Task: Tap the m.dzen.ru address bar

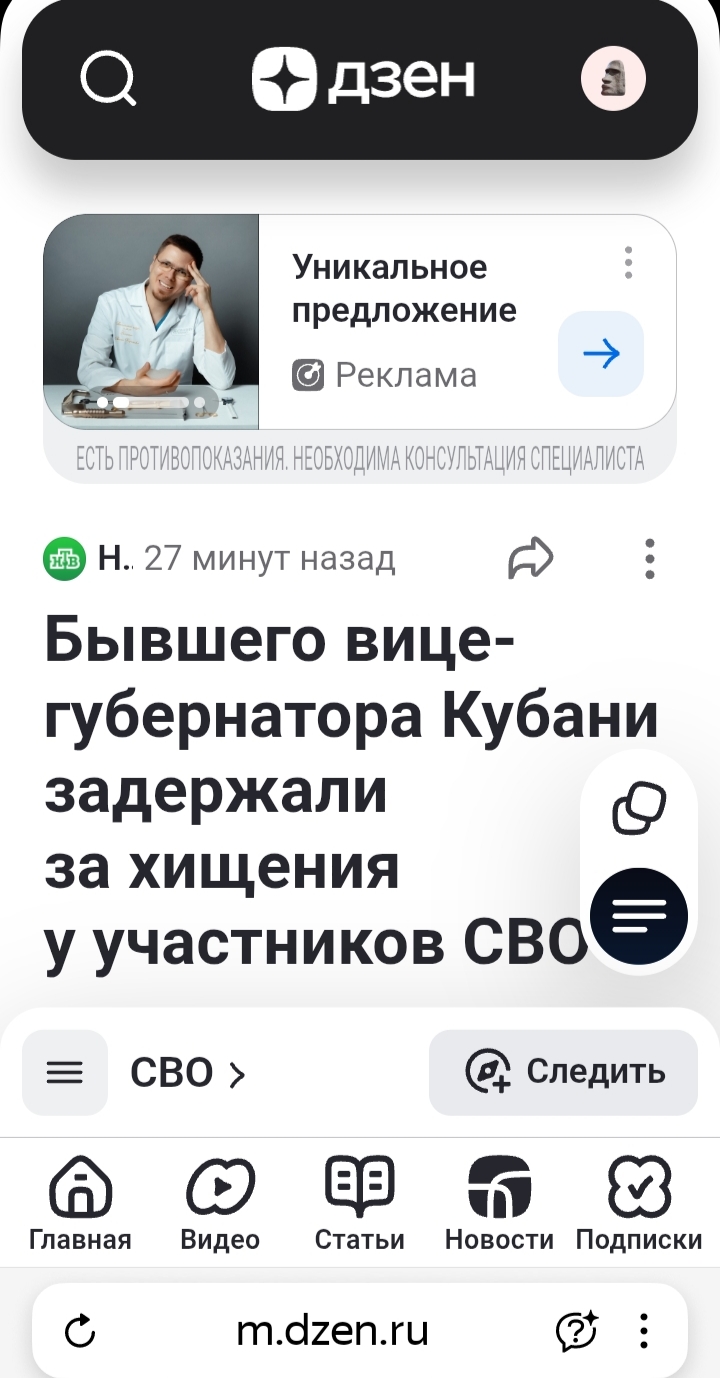Action: pyautogui.click(x=332, y=1330)
